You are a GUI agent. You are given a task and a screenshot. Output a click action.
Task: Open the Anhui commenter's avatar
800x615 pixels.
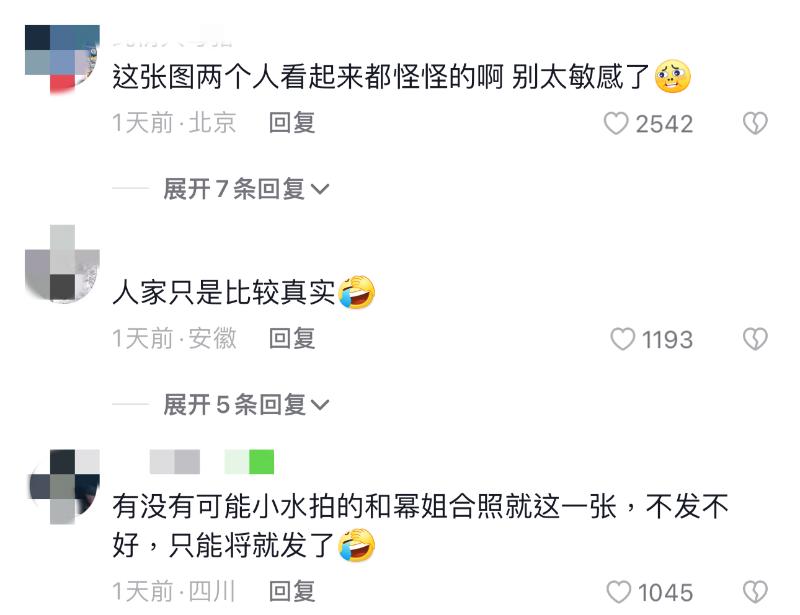point(62,264)
